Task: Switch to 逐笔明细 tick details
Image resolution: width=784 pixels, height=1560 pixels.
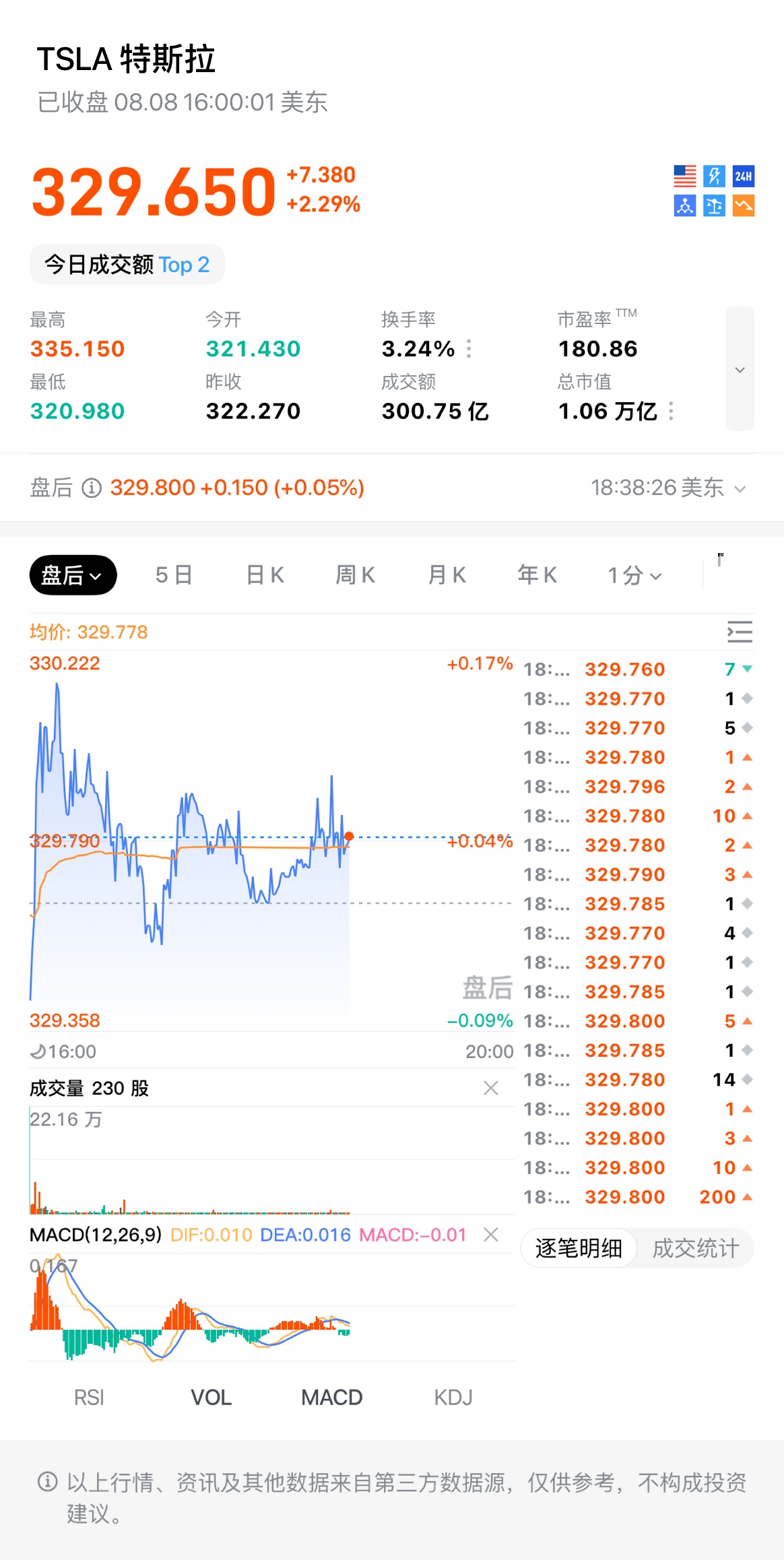Action: [x=579, y=1248]
